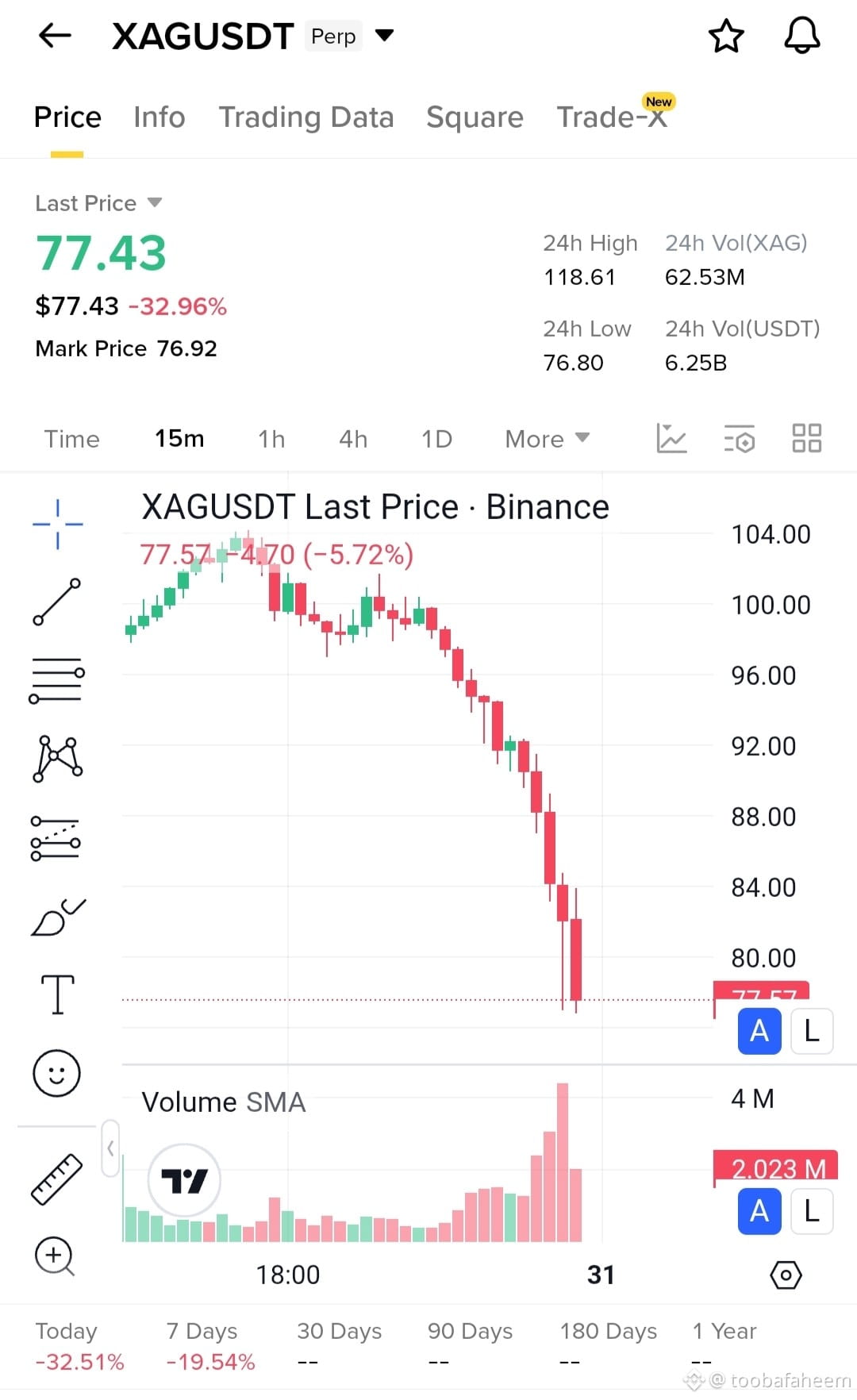Add XAGUSDT to favorites with the star
857x1400 pixels.
click(725, 37)
